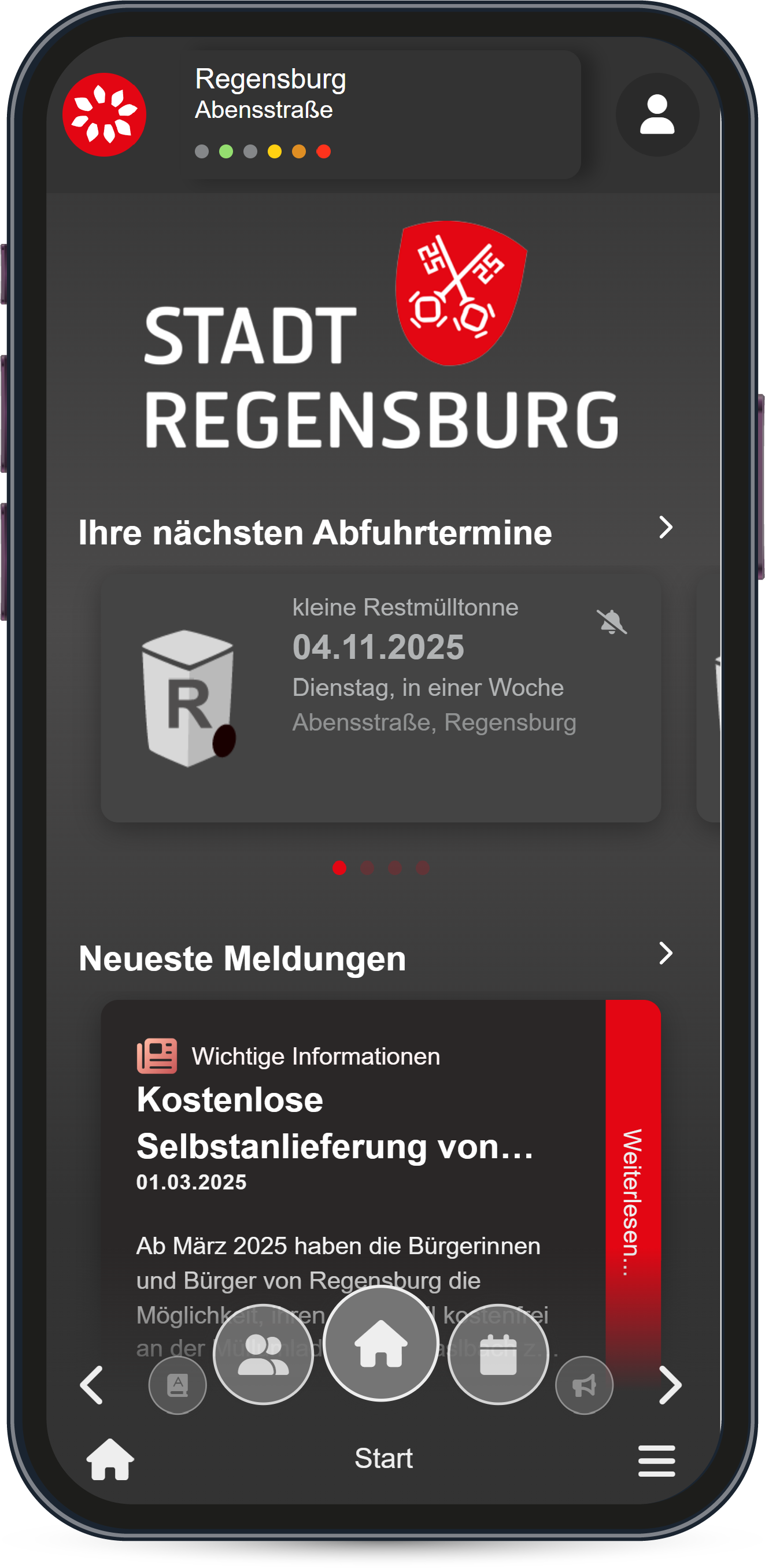
Task: Open the kleine Restmülltonne collection card
Action: 380,698
